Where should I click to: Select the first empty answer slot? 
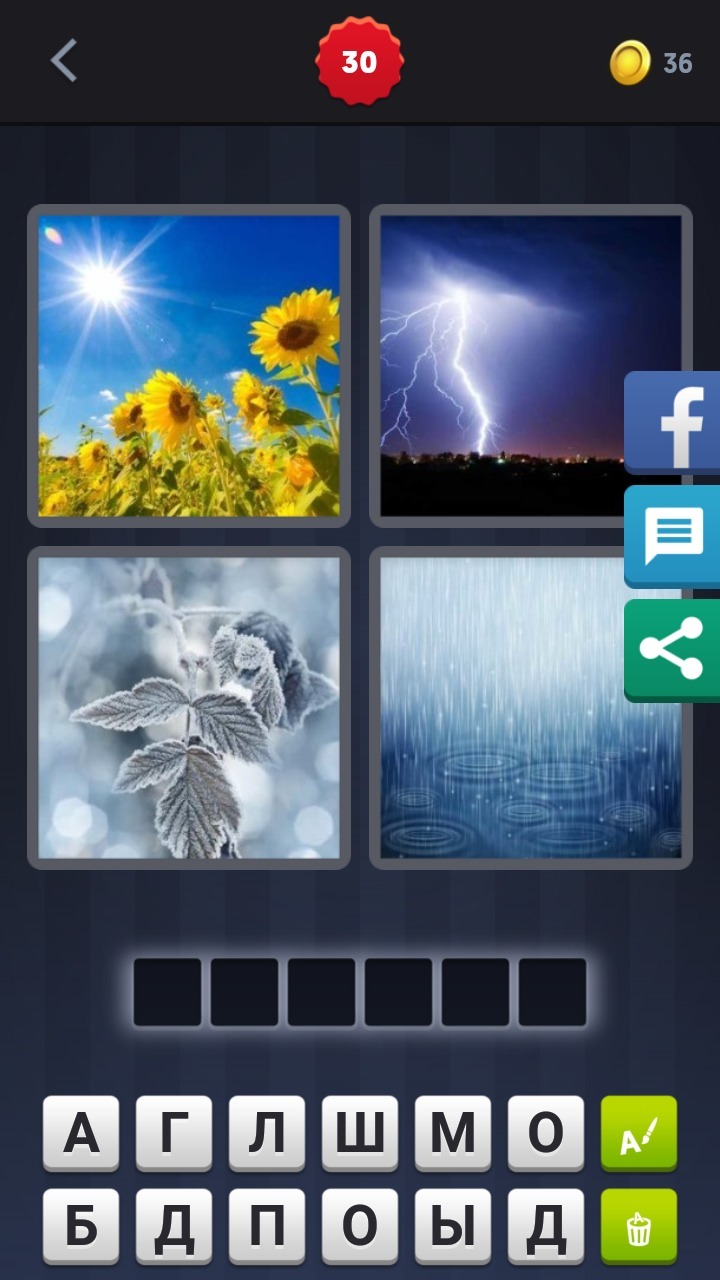167,992
